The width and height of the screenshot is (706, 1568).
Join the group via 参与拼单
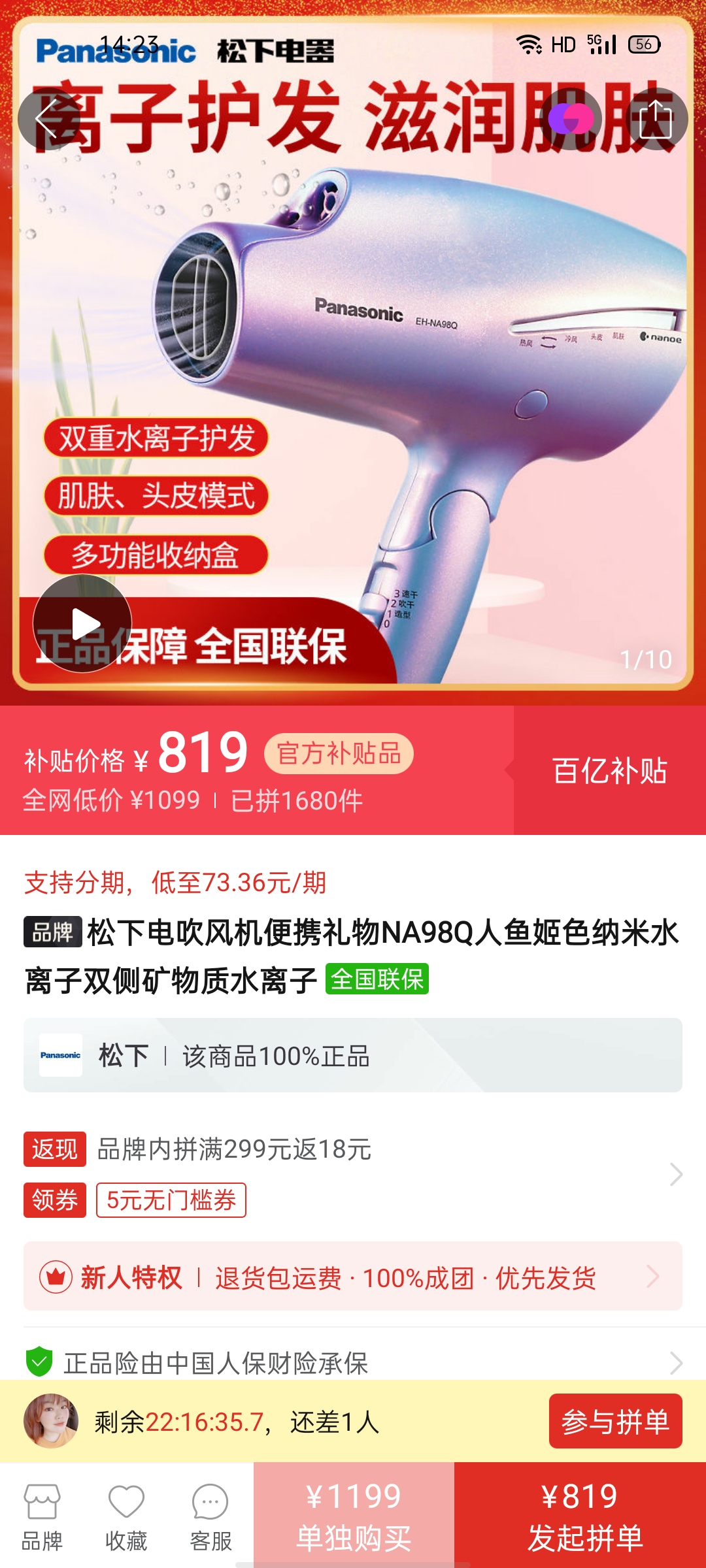[615, 1421]
